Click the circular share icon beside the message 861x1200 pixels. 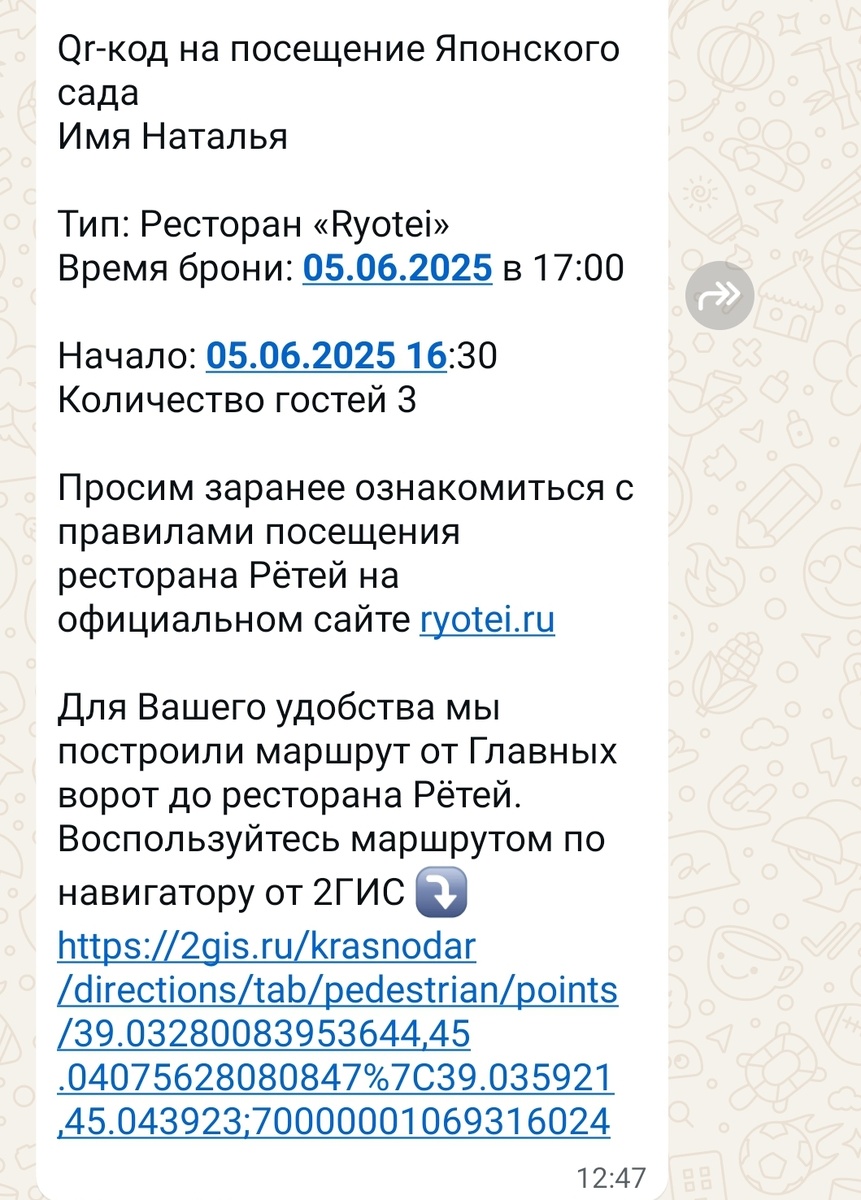(x=718, y=293)
